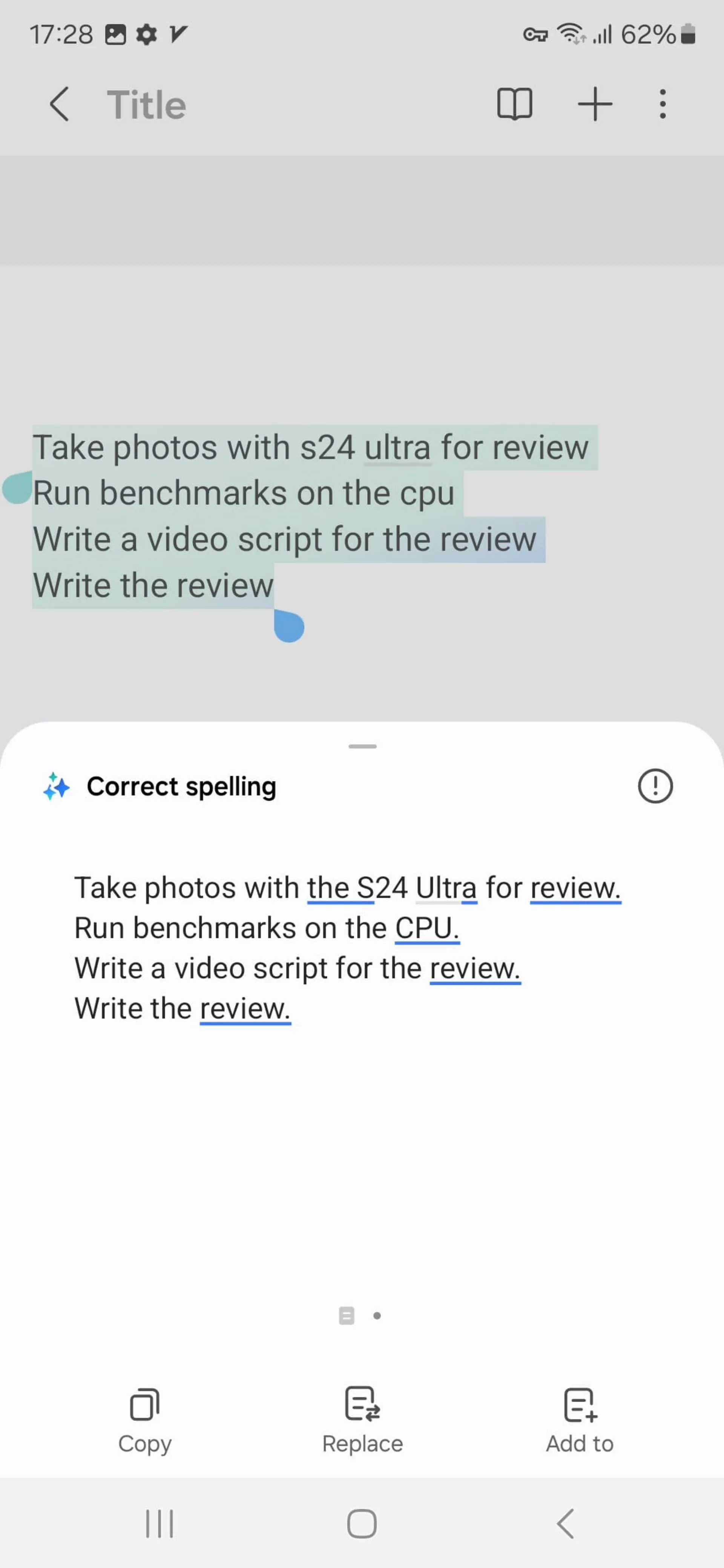Edit the note Title field
The image size is (724, 1568).
(x=147, y=105)
